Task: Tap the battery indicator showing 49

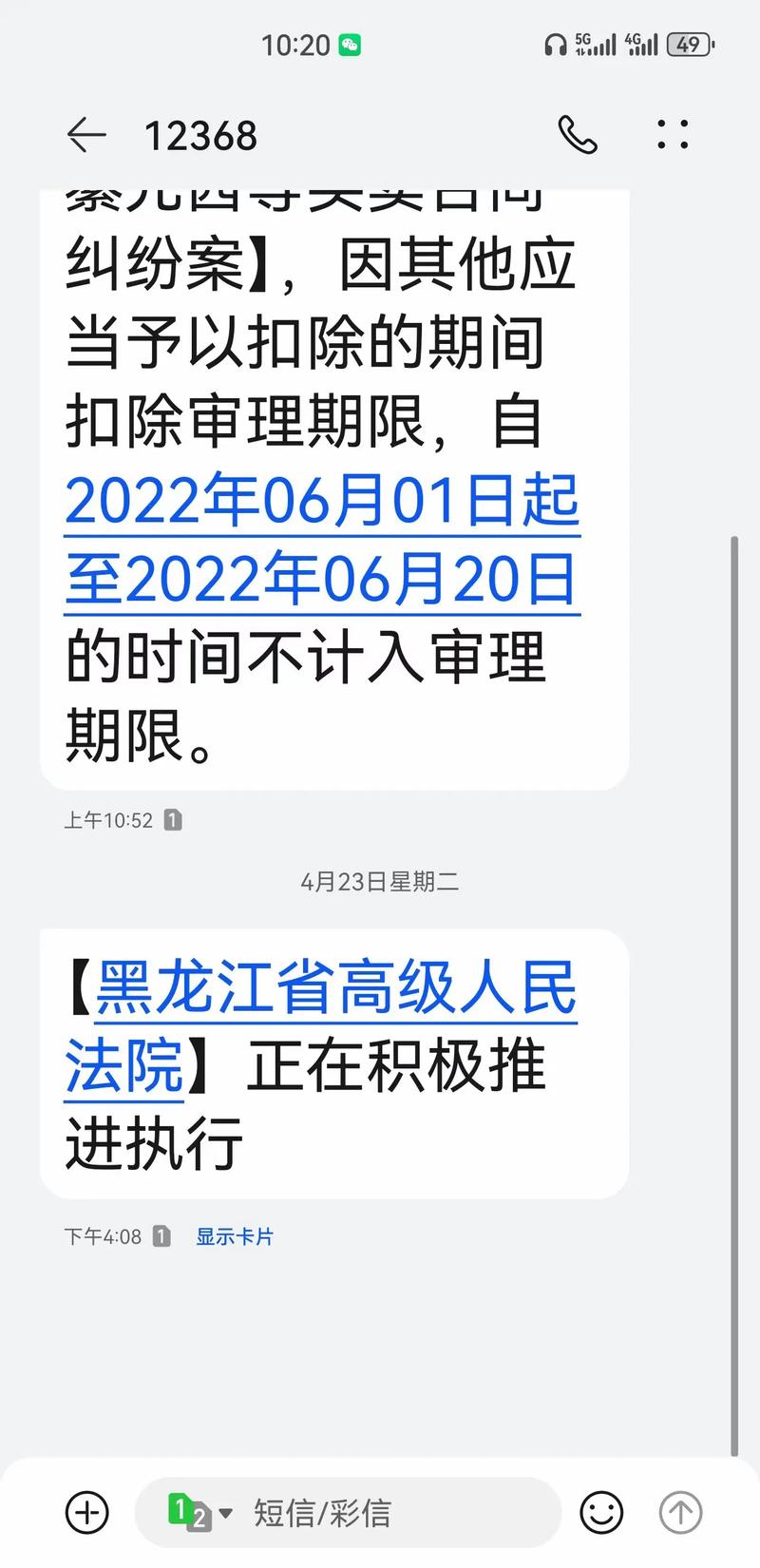Action: [x=687, y=44]
